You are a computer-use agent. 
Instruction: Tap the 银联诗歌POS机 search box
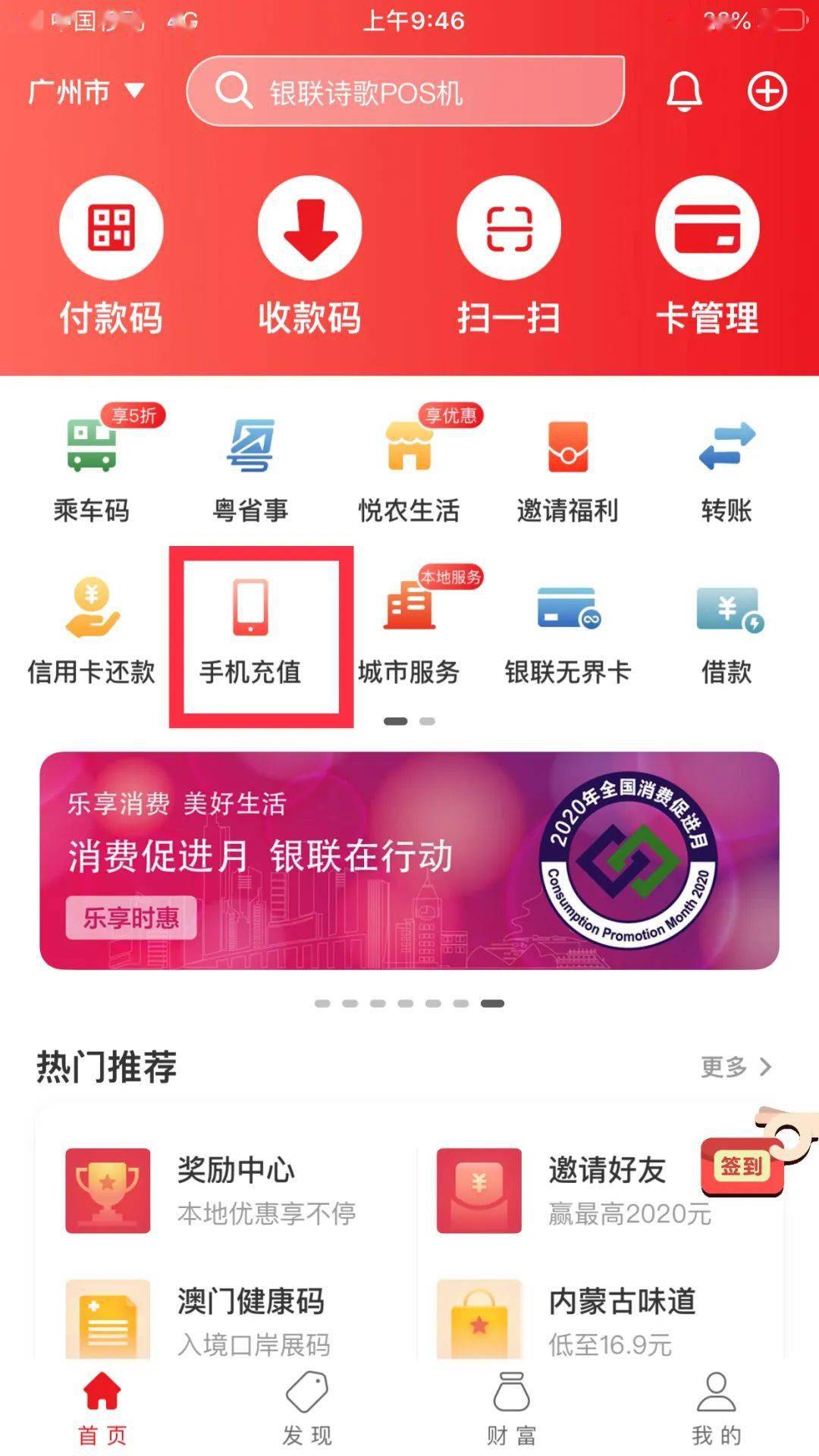click(x=406, y=91)
